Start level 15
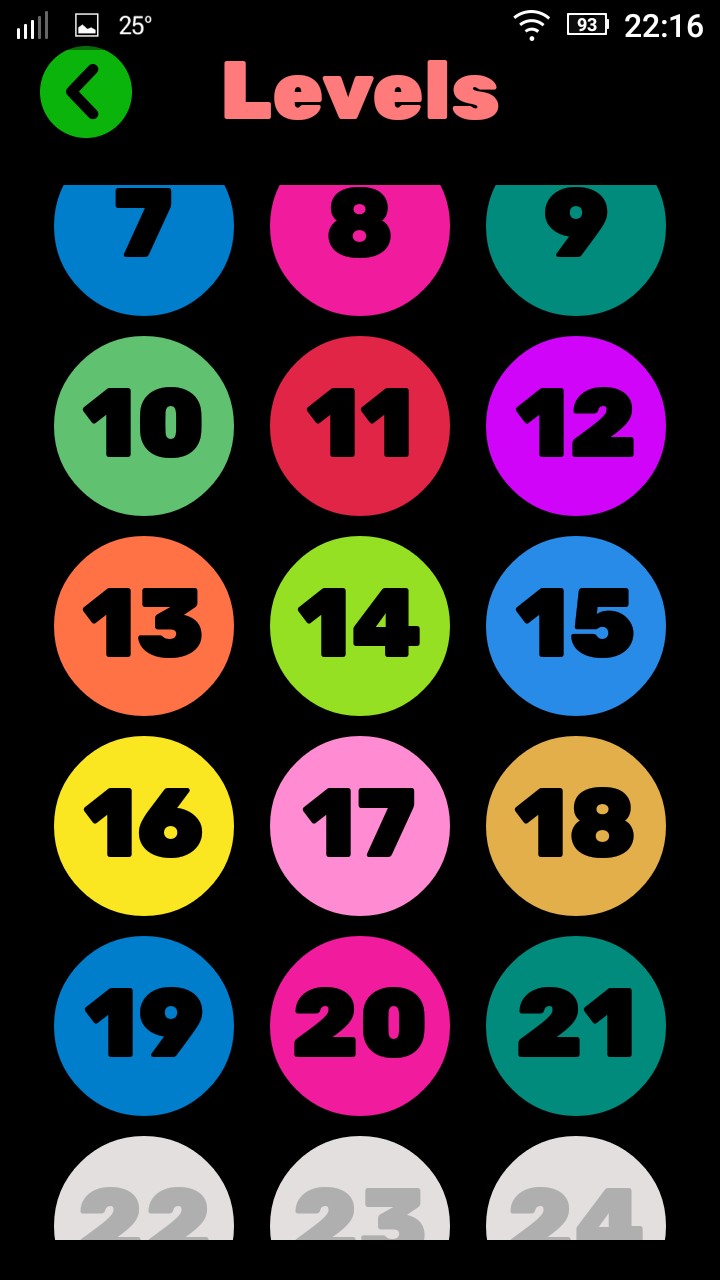 576,626
